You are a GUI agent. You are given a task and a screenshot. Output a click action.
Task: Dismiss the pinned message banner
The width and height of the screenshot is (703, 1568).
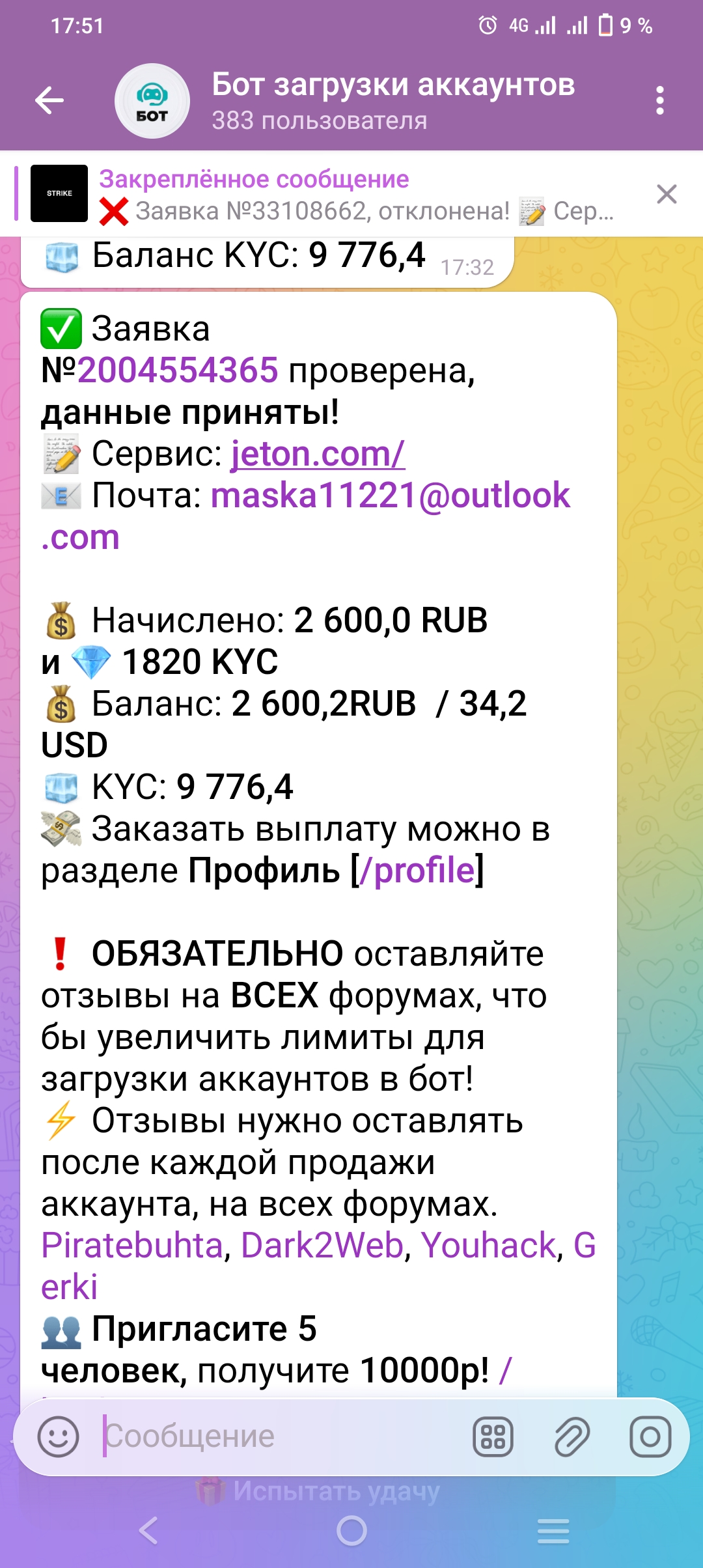[x=667, y=194]
